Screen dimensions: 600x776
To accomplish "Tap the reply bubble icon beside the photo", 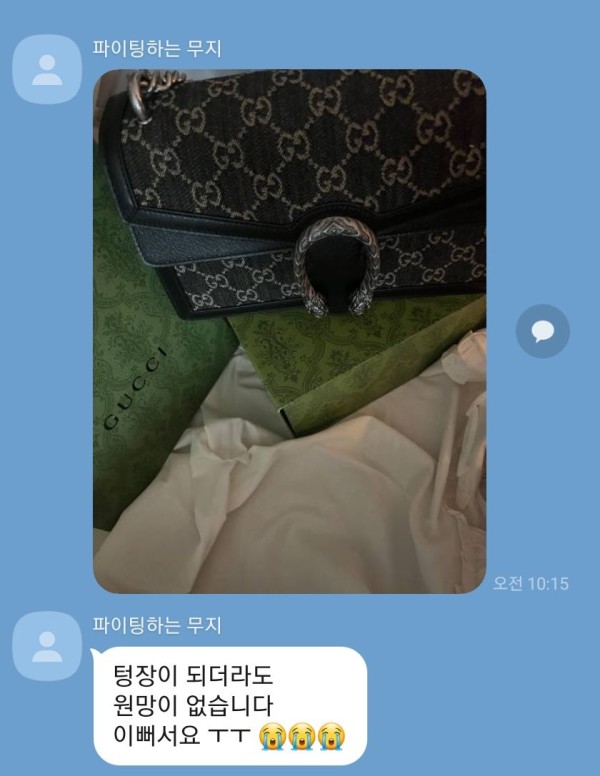I will tap(543, 331).
